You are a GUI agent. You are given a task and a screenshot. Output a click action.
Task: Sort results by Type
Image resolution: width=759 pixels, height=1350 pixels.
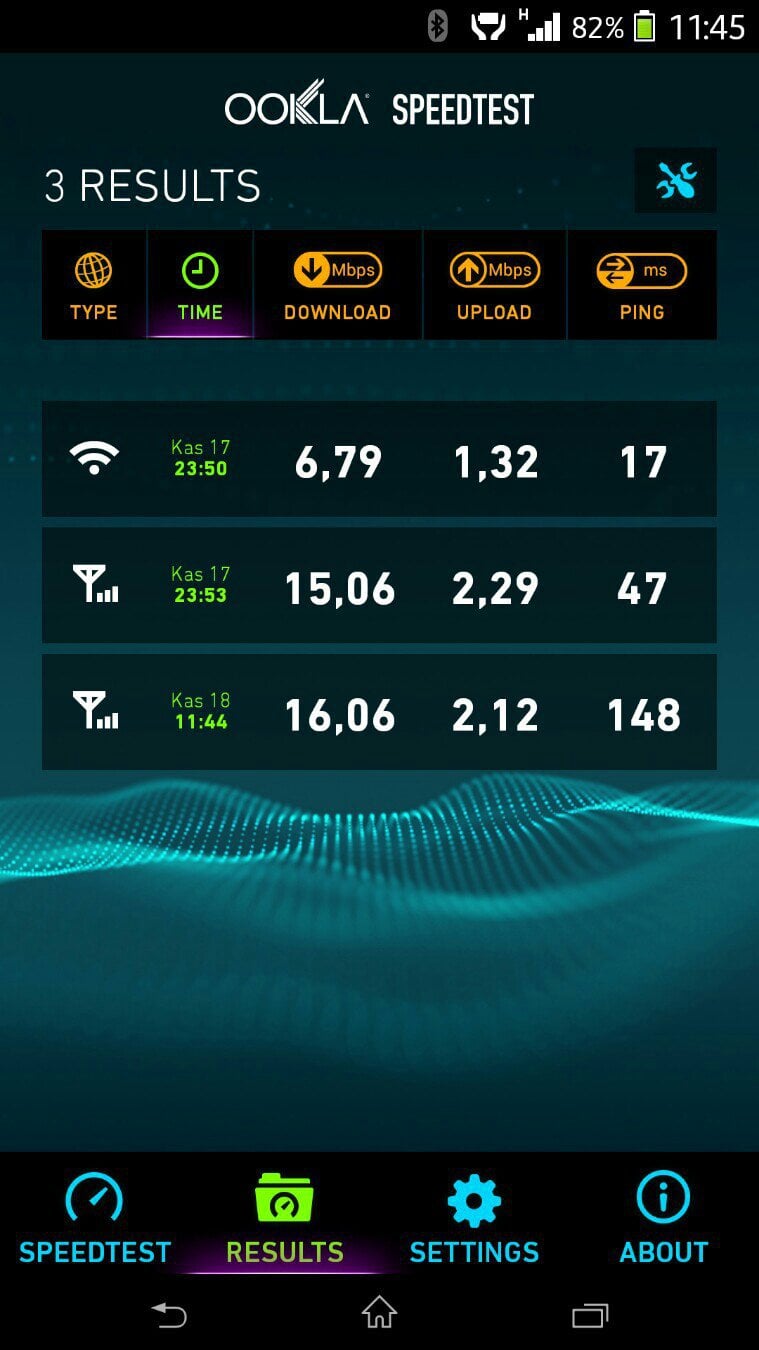[94, 286]
